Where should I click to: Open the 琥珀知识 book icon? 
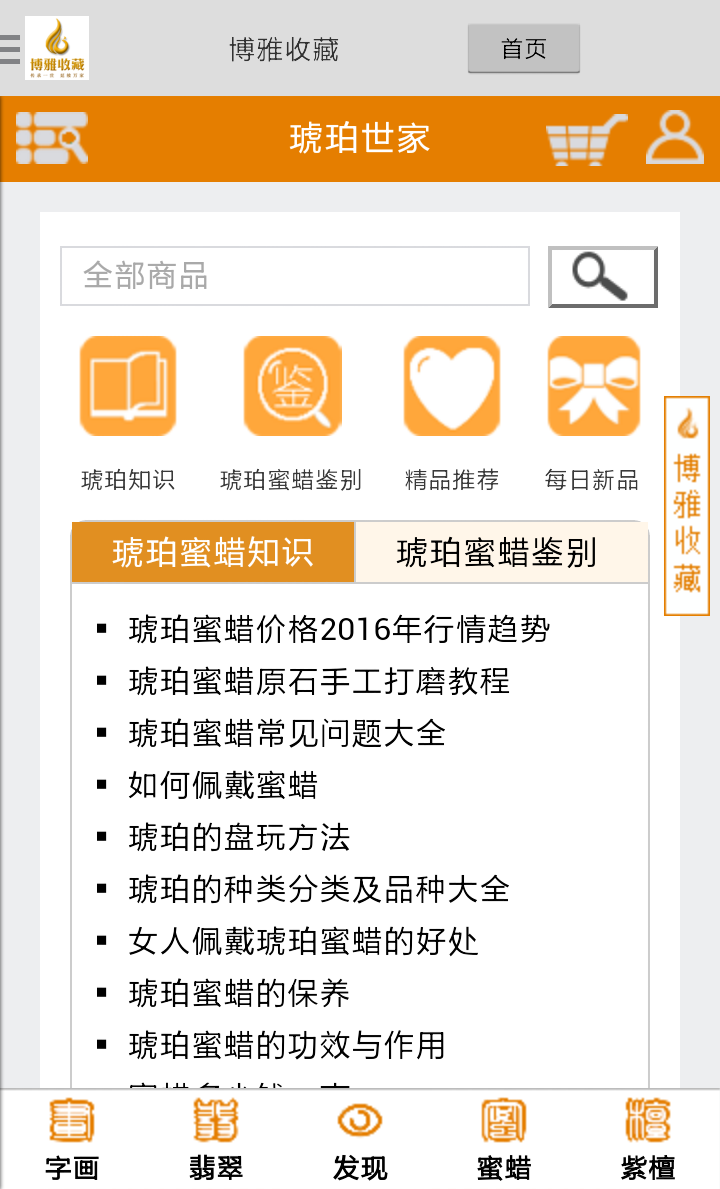tap(127, 386)
